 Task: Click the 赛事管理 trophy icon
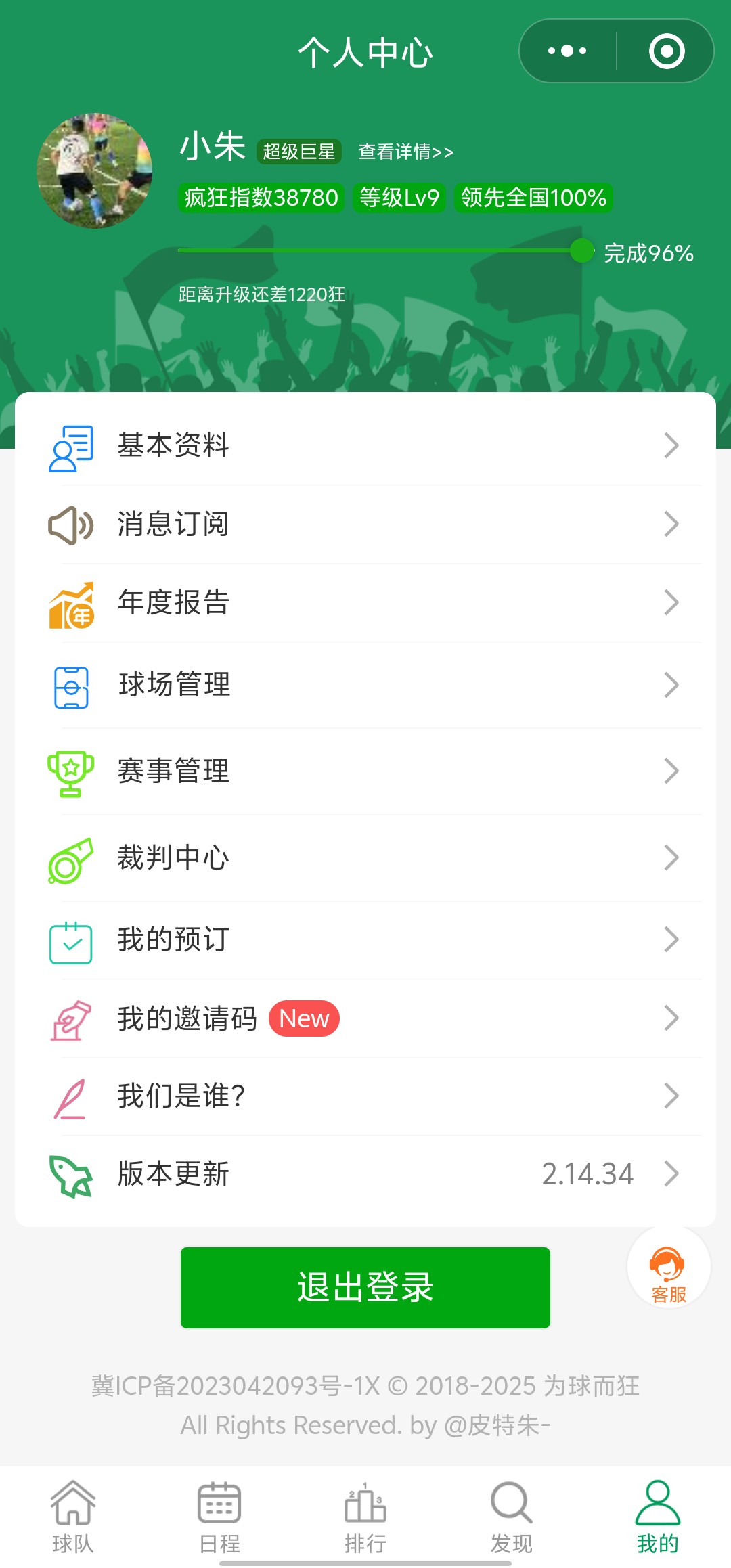(x=70, y=771)
